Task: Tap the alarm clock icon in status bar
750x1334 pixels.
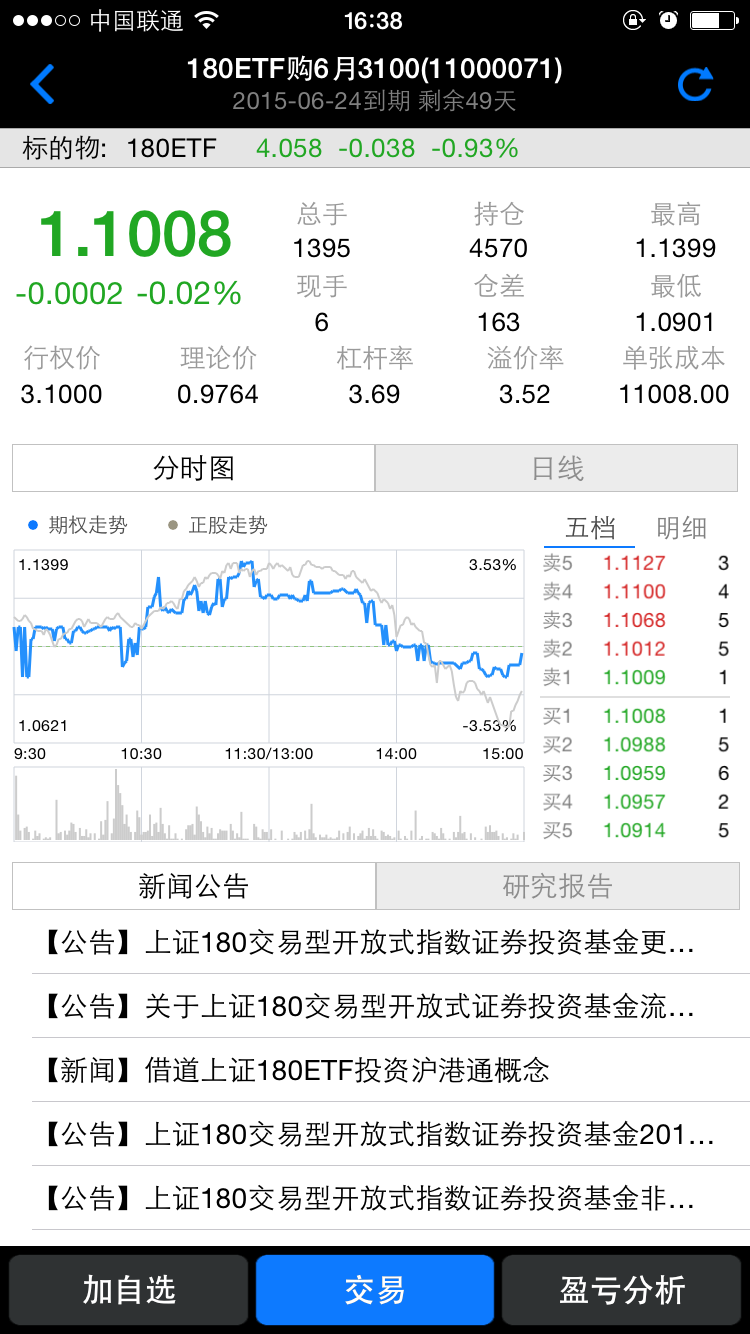Action: tap(667, 19)
